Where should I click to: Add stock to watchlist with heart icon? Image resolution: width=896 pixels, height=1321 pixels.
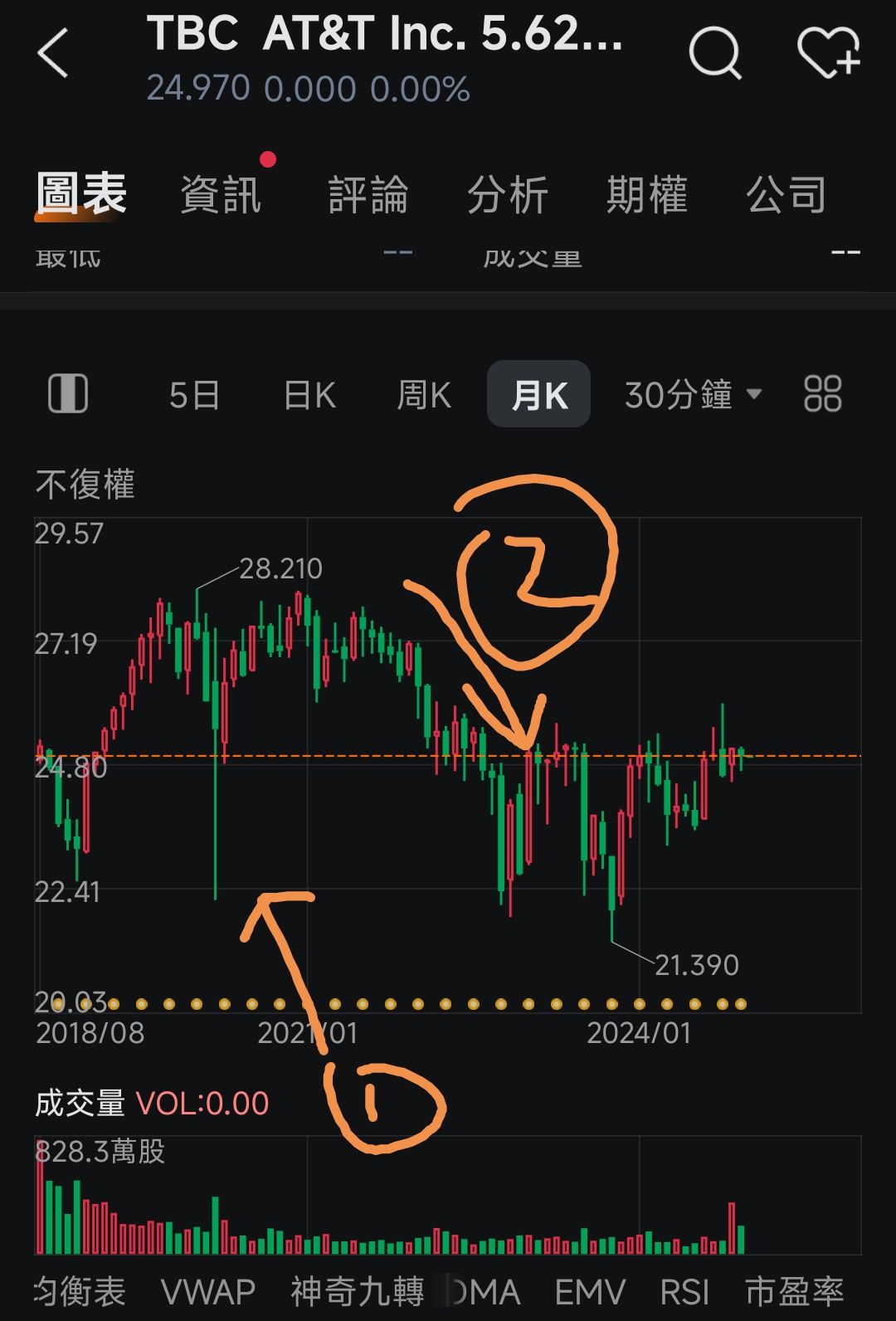(x=827, y=54)
